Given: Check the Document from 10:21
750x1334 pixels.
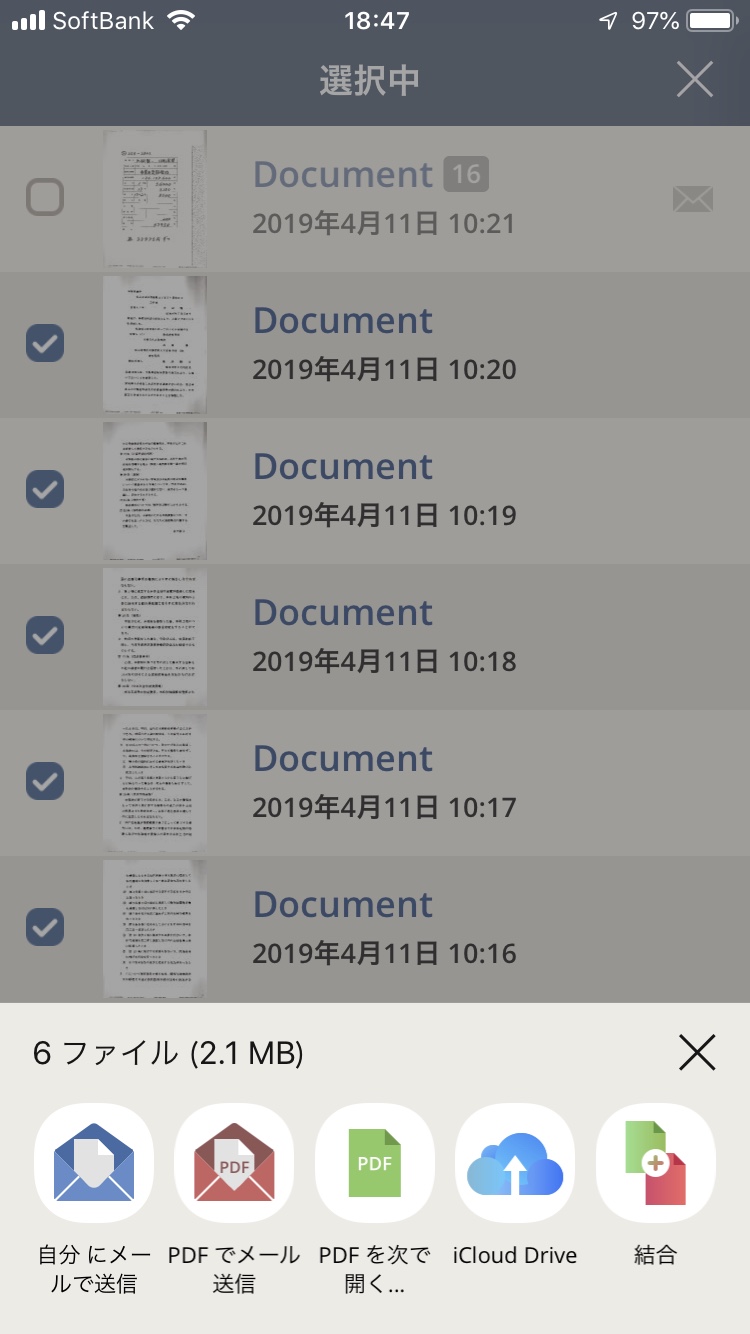Looking at the screenshot, I should pyautogui.click(x=45, y=198).
